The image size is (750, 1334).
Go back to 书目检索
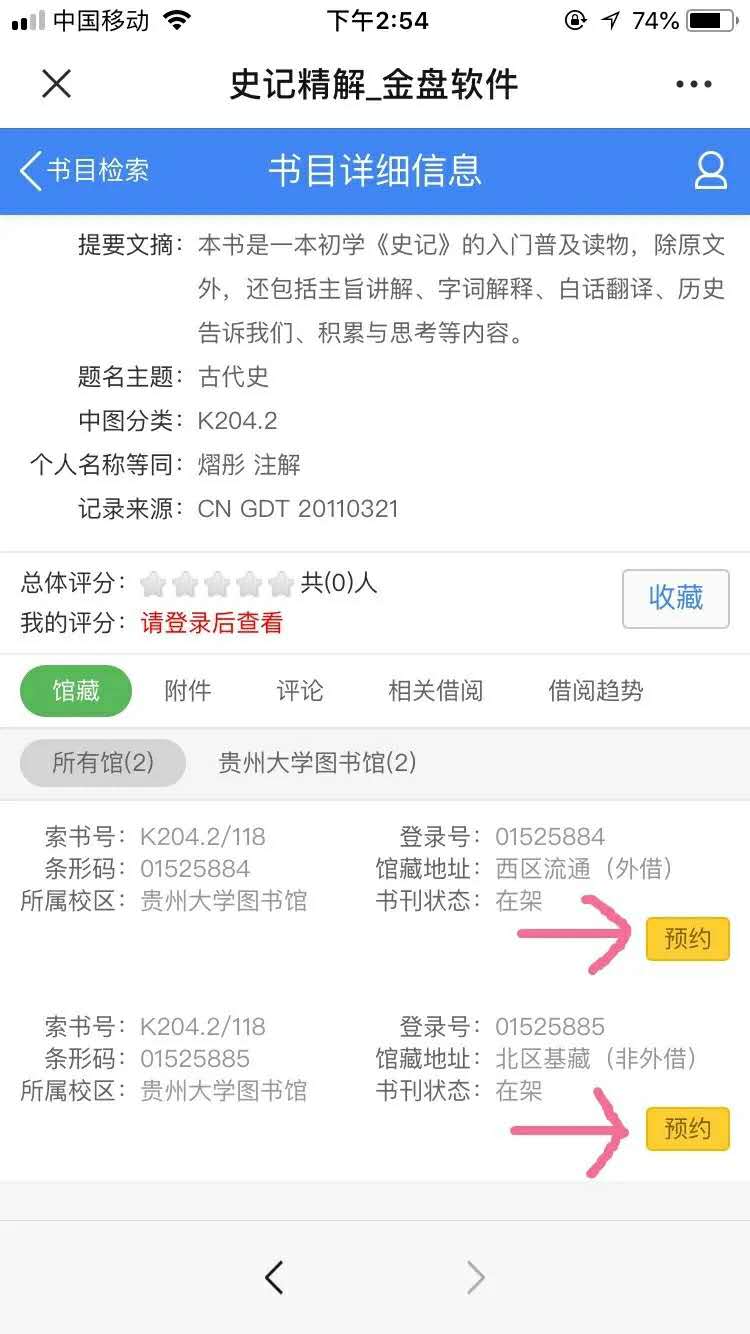[x=84, y=171]
